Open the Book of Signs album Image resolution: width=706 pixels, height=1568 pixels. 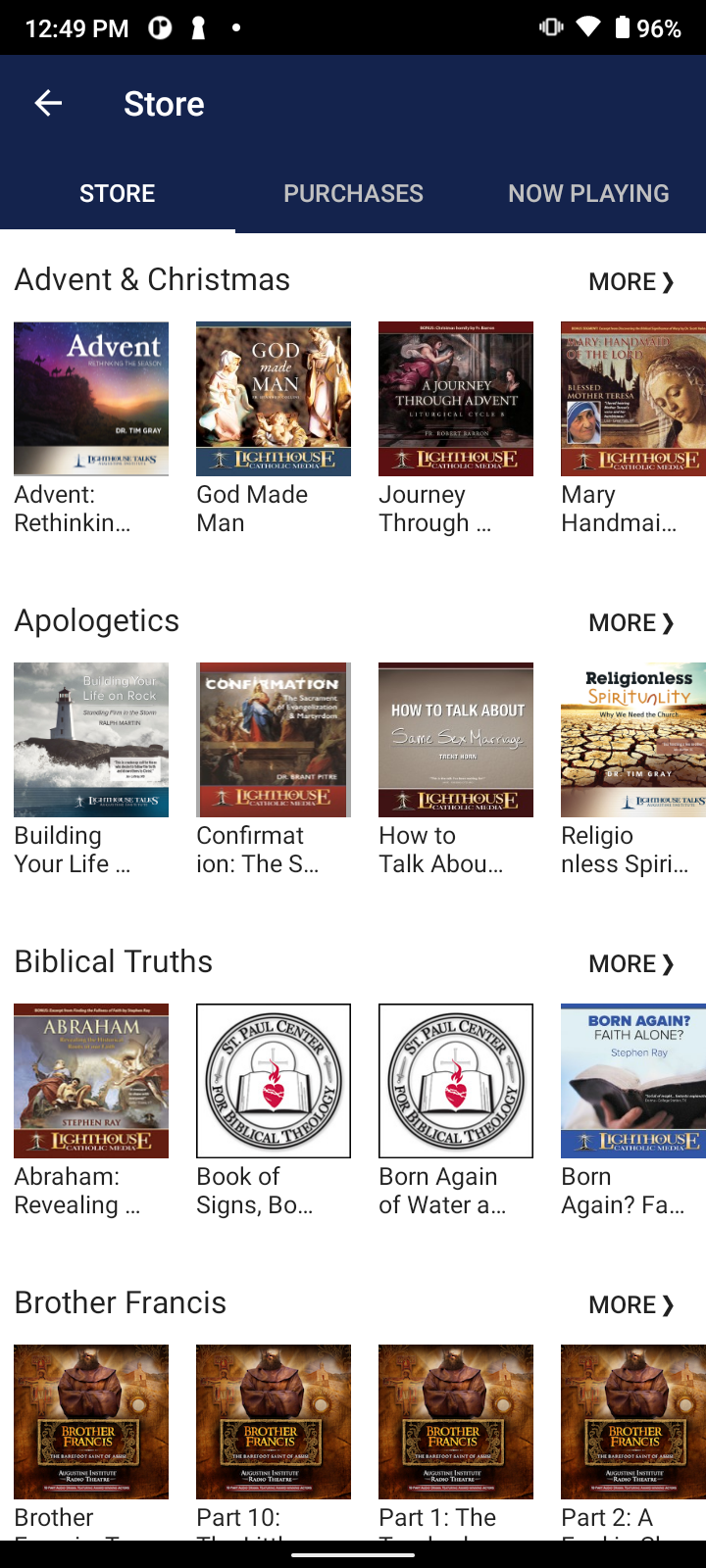click(x=274, y=1081)
